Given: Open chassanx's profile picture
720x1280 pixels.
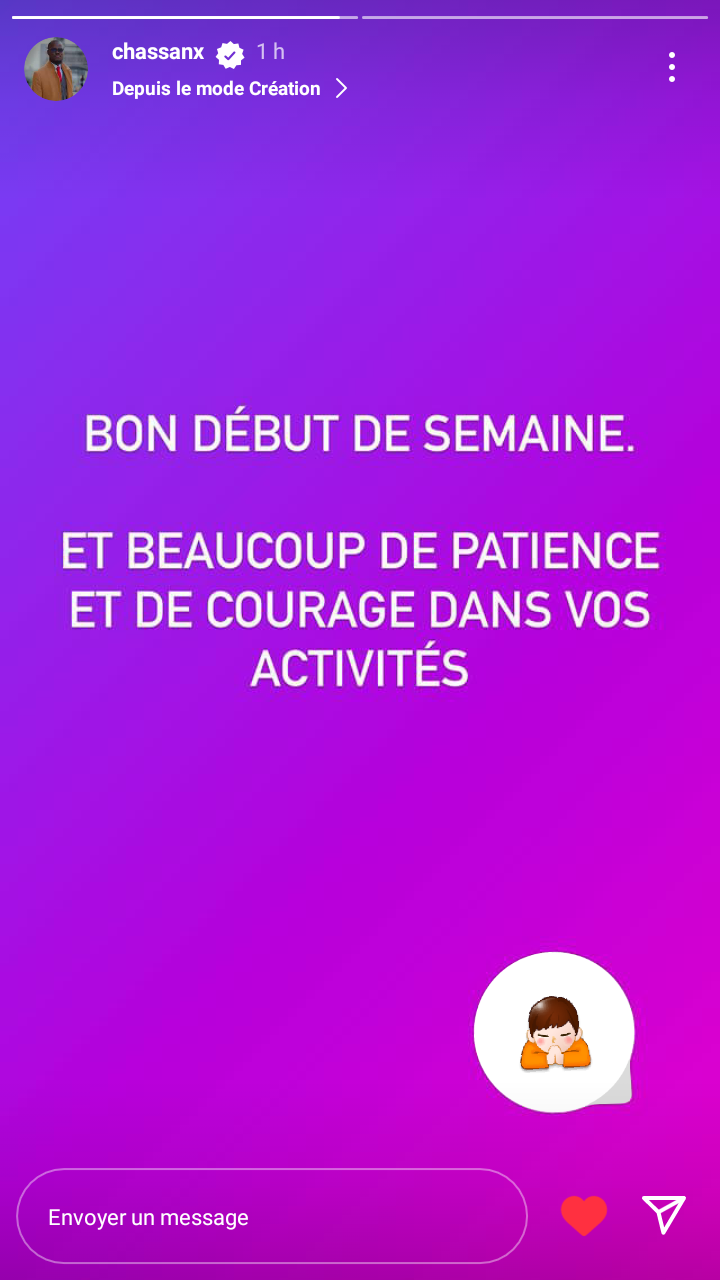Looking at the screenshot, I should tap(56, 69).
